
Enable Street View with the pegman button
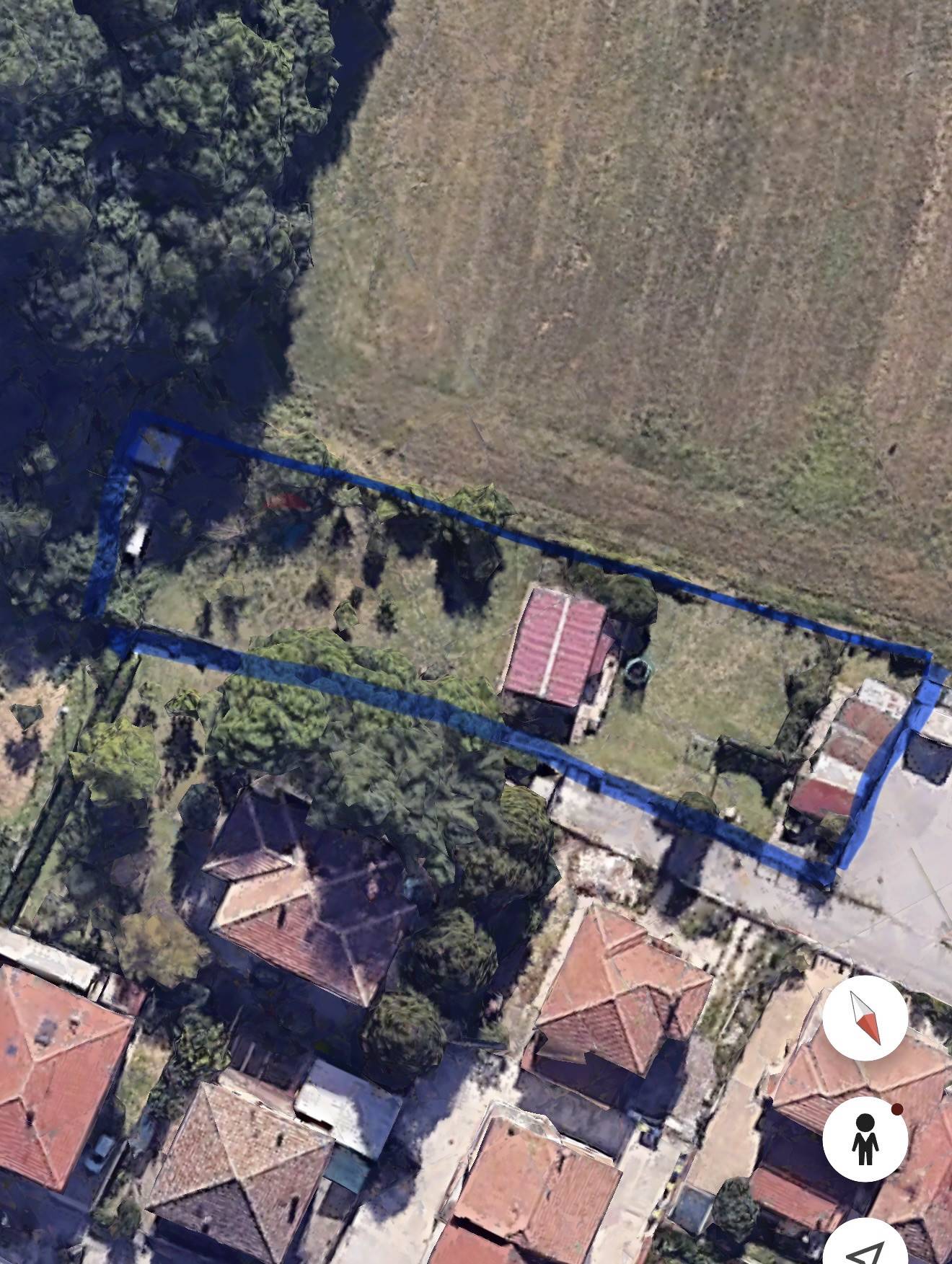pos(865,1139)
